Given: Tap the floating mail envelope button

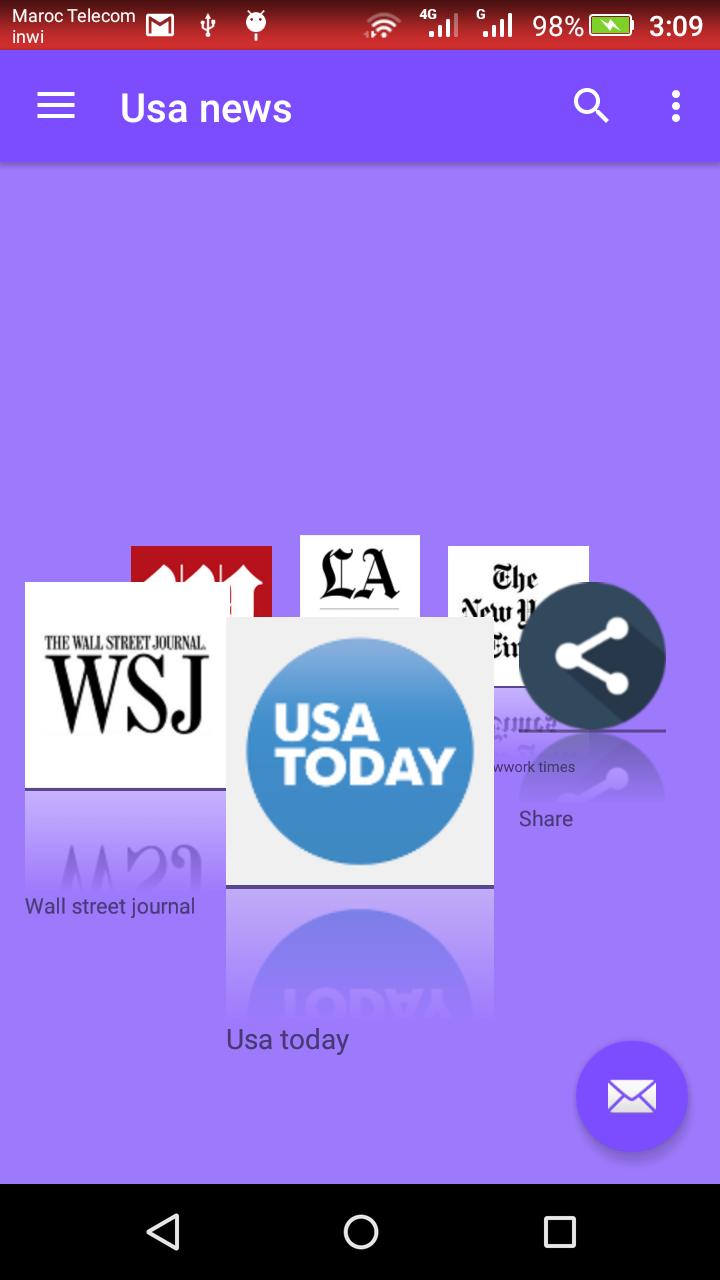Looking at the screenshot, I should pyautogui.click(x=631, y=1096).
